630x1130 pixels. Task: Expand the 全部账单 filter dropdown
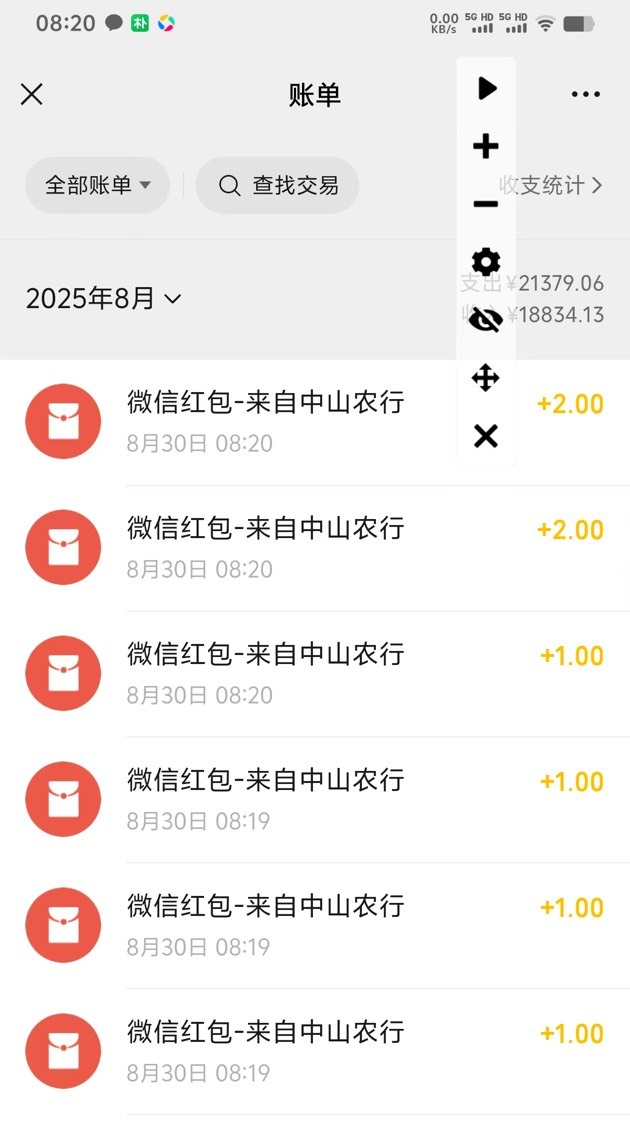pyautogui.click(x=97, y=185)
